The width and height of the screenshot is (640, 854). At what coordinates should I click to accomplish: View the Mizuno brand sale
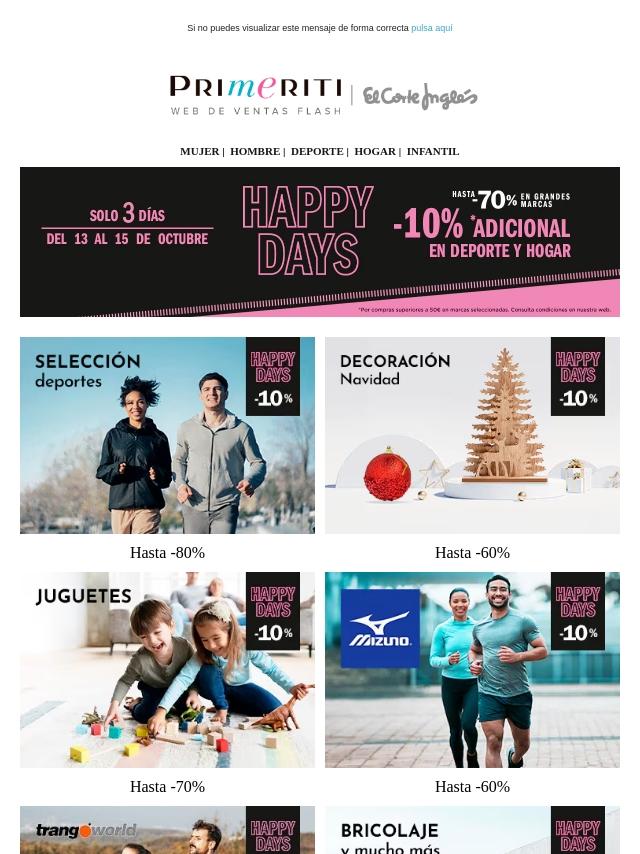click(472, 669)
